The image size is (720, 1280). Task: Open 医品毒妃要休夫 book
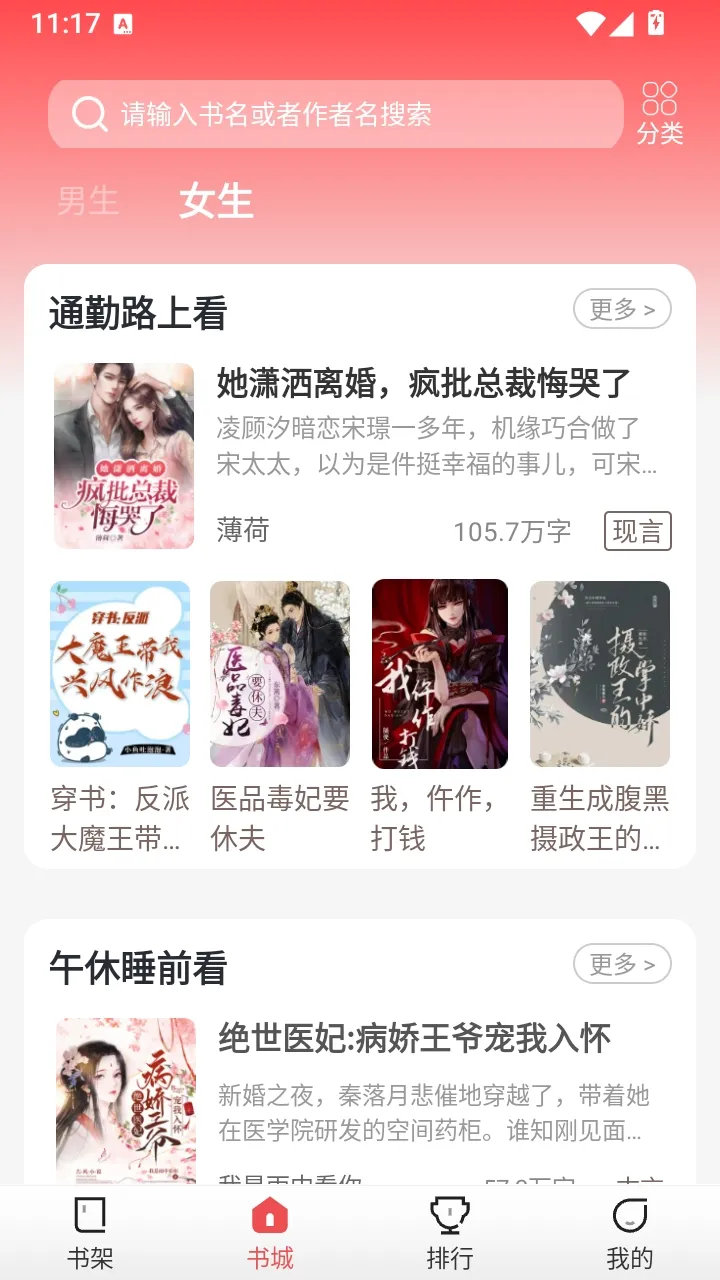(x=280, y=717)
